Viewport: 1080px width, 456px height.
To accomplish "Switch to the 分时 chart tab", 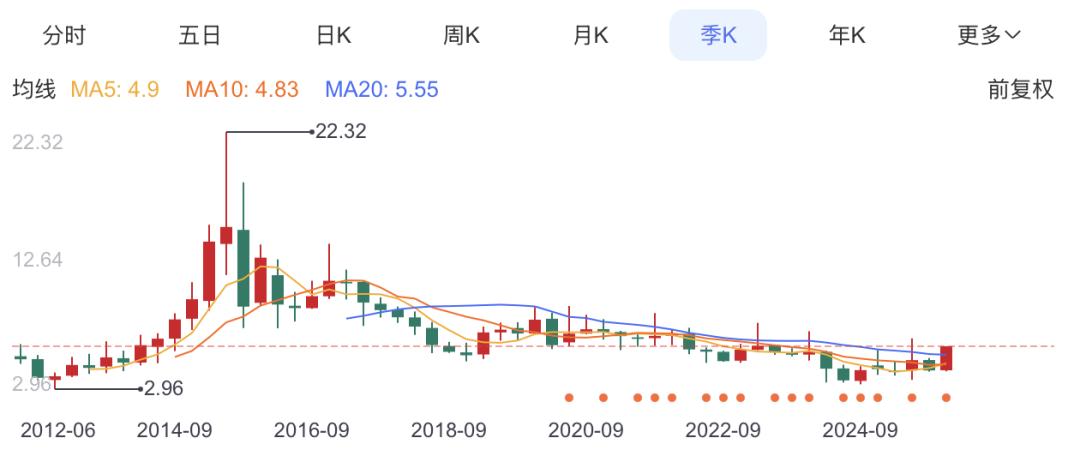I will (64, 36).
